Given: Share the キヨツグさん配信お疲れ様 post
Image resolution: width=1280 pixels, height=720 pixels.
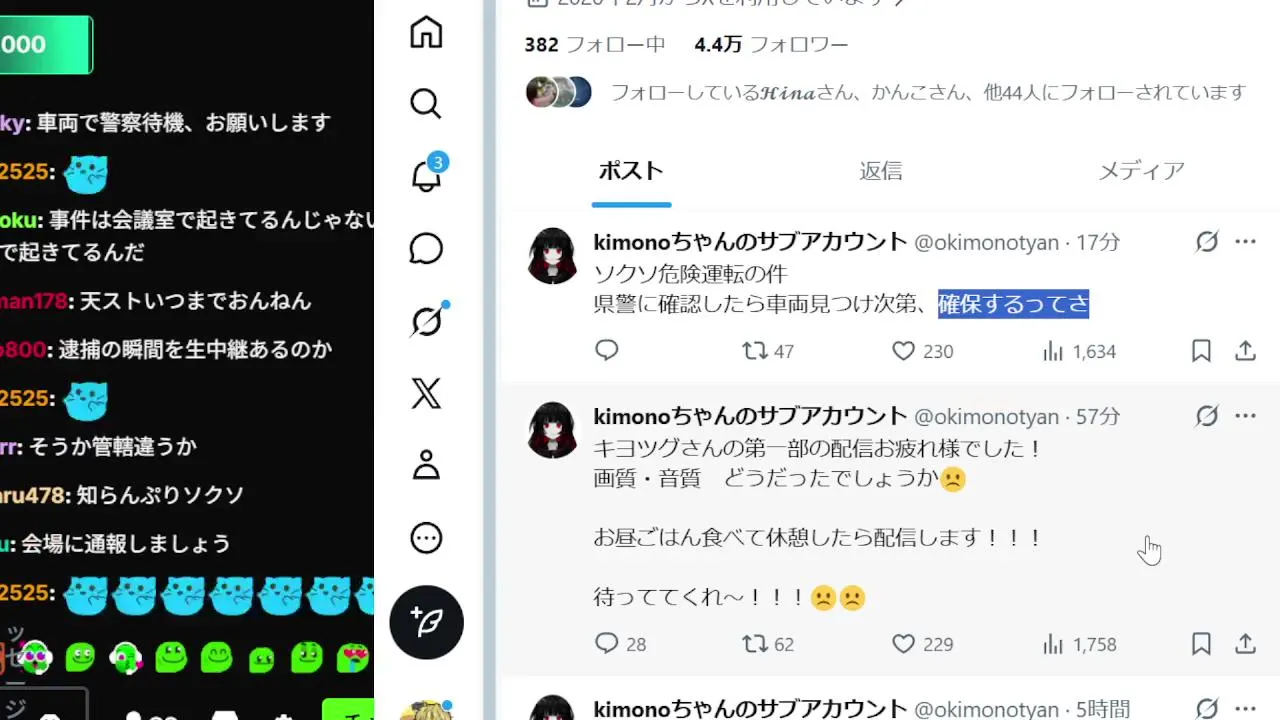Looking at the screenshot, I should tap(1245, 644).
